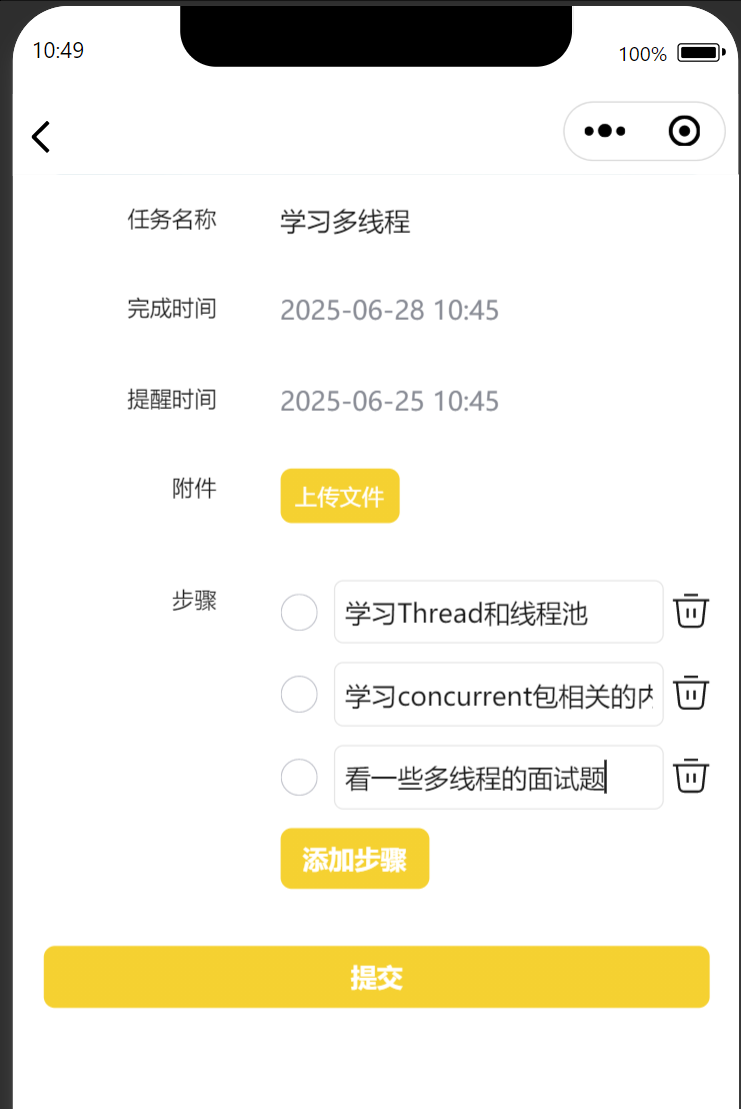This screenshot has width=741, height=1109.
Task: Delete the step 看一些多线程的面试题
Action: 691,776
